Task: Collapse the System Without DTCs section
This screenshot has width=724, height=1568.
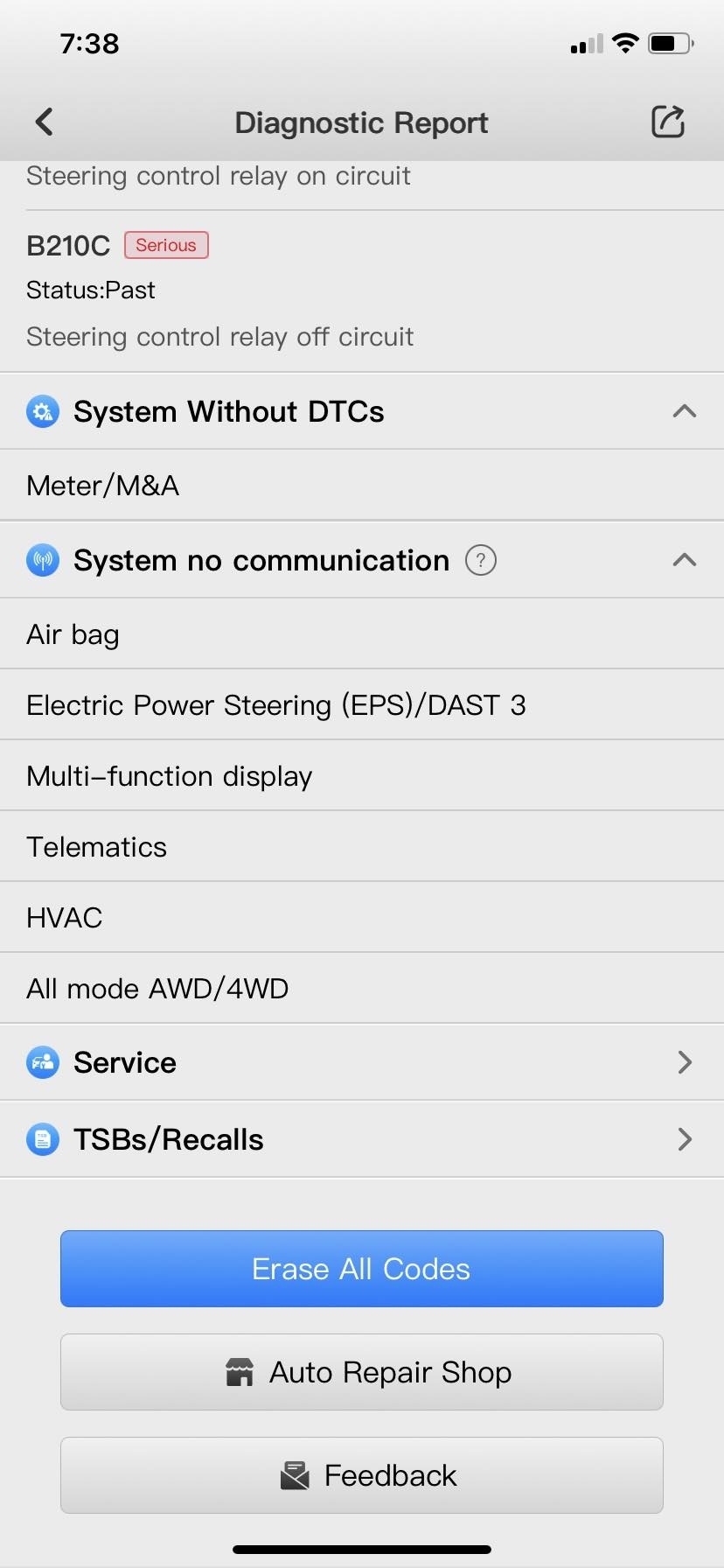Action: point(684,411)
